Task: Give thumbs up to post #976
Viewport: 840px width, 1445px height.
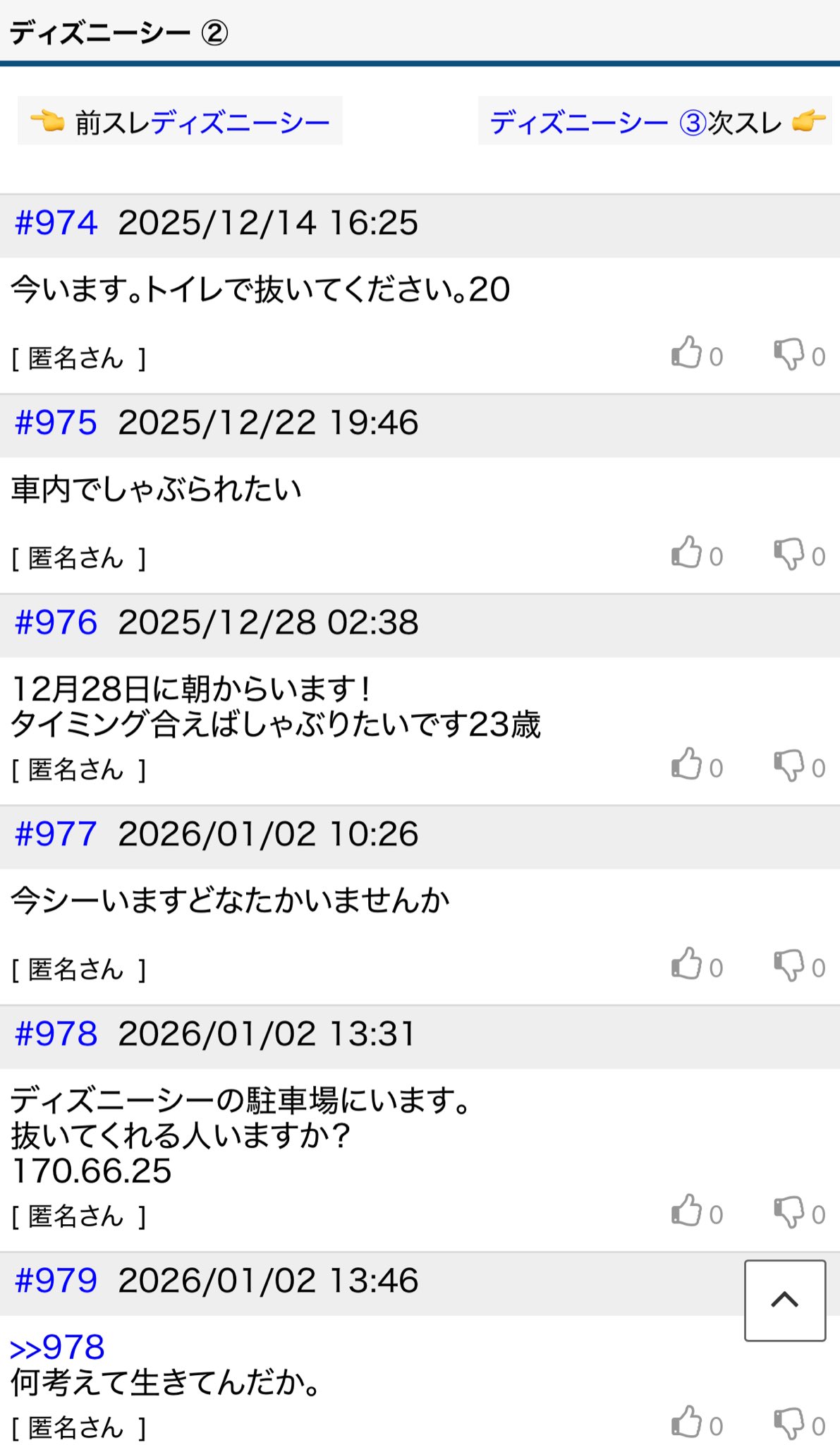Action: [x=686, y=764]
